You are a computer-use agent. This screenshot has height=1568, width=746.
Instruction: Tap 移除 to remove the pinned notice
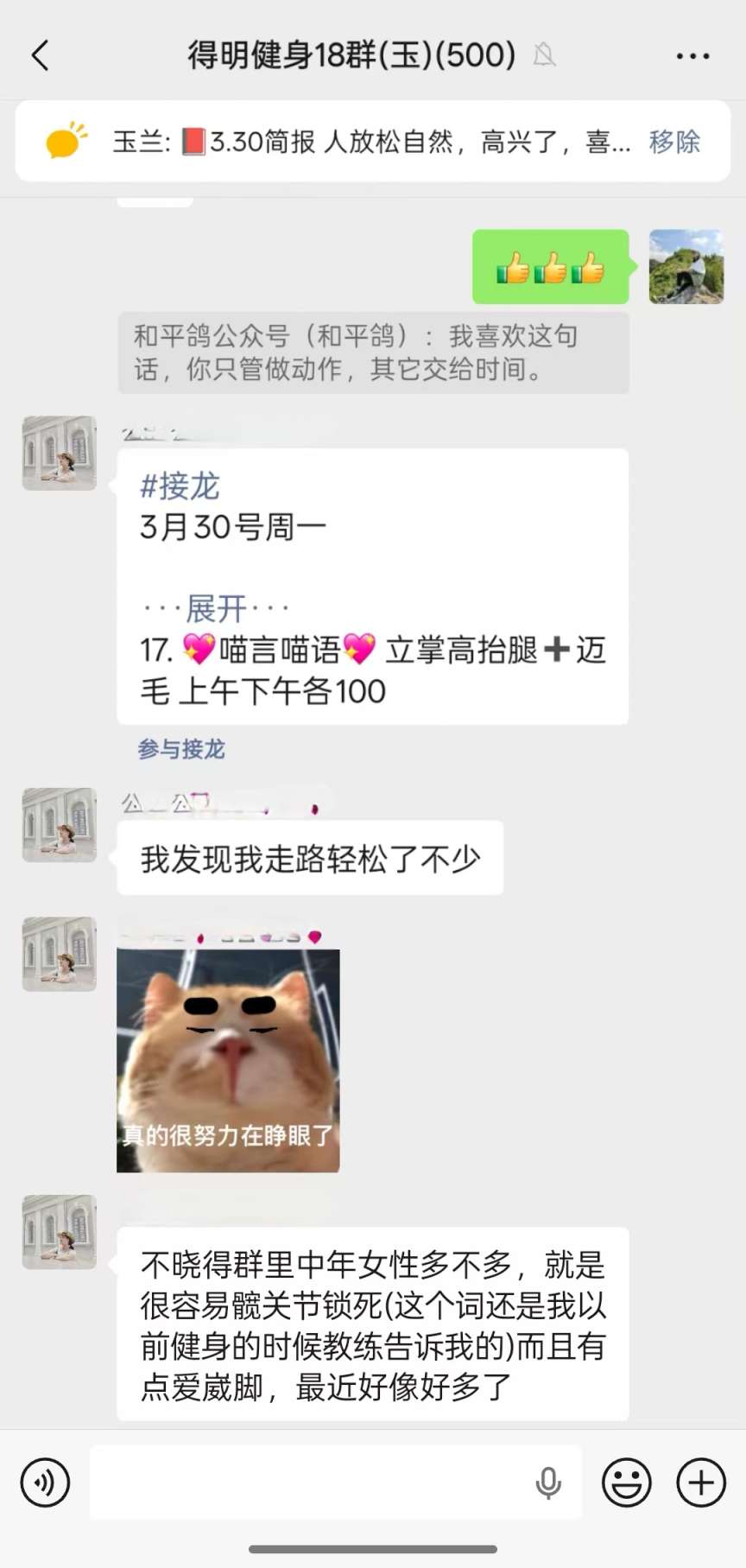[674, 141]
